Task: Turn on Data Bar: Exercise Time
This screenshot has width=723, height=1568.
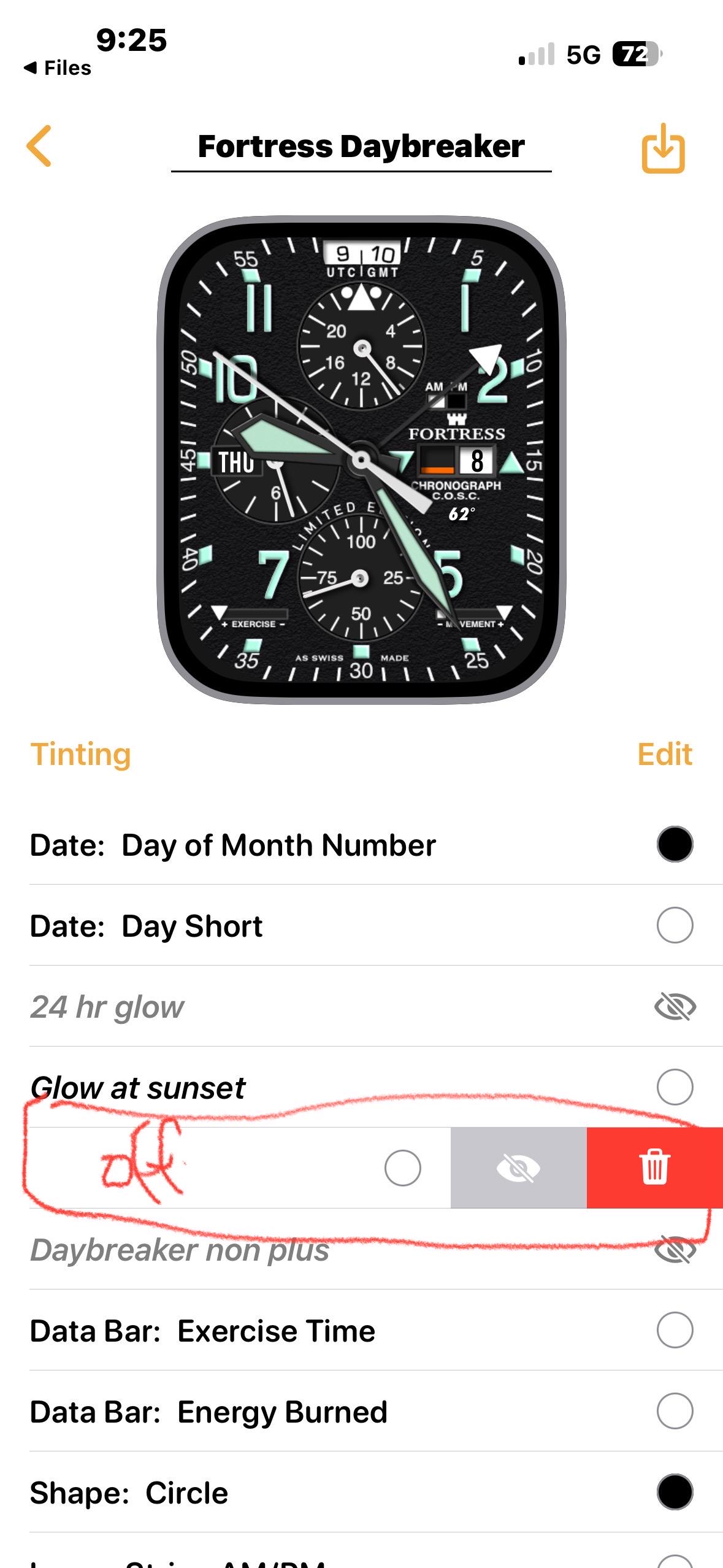Action: pyautogui.click(x=675, y=1330)
